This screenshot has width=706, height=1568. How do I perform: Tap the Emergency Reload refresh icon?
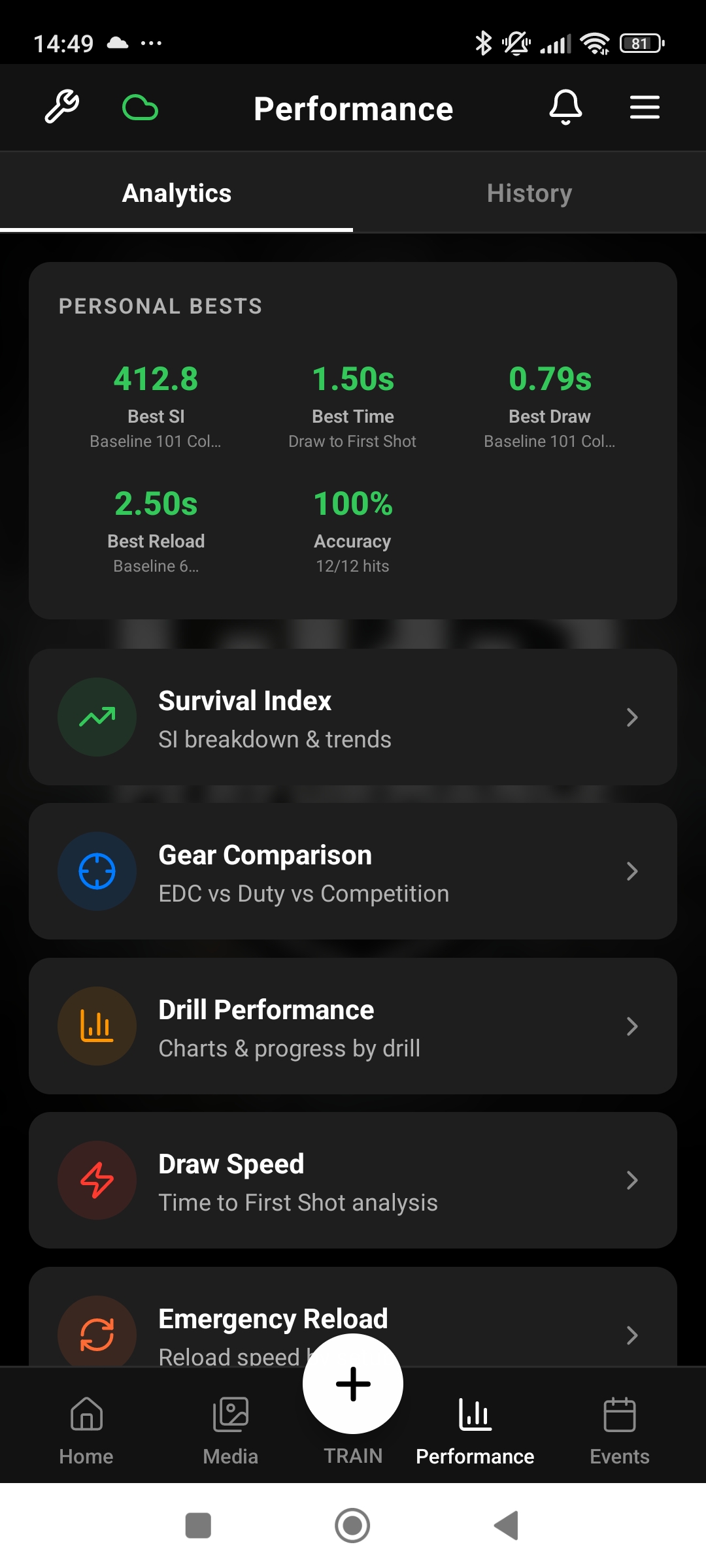click(97, 1333)
